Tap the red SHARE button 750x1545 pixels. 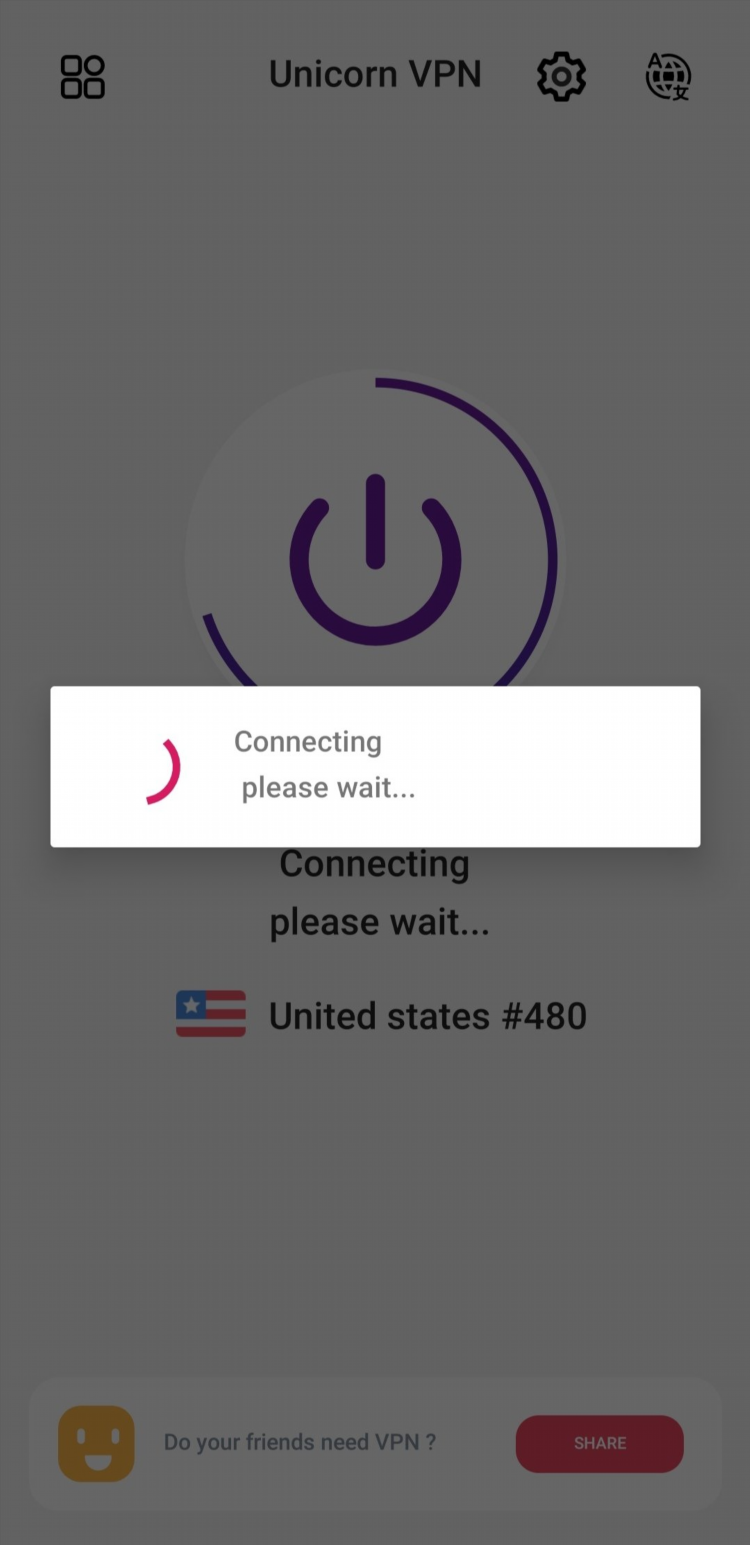[600, 1443]
